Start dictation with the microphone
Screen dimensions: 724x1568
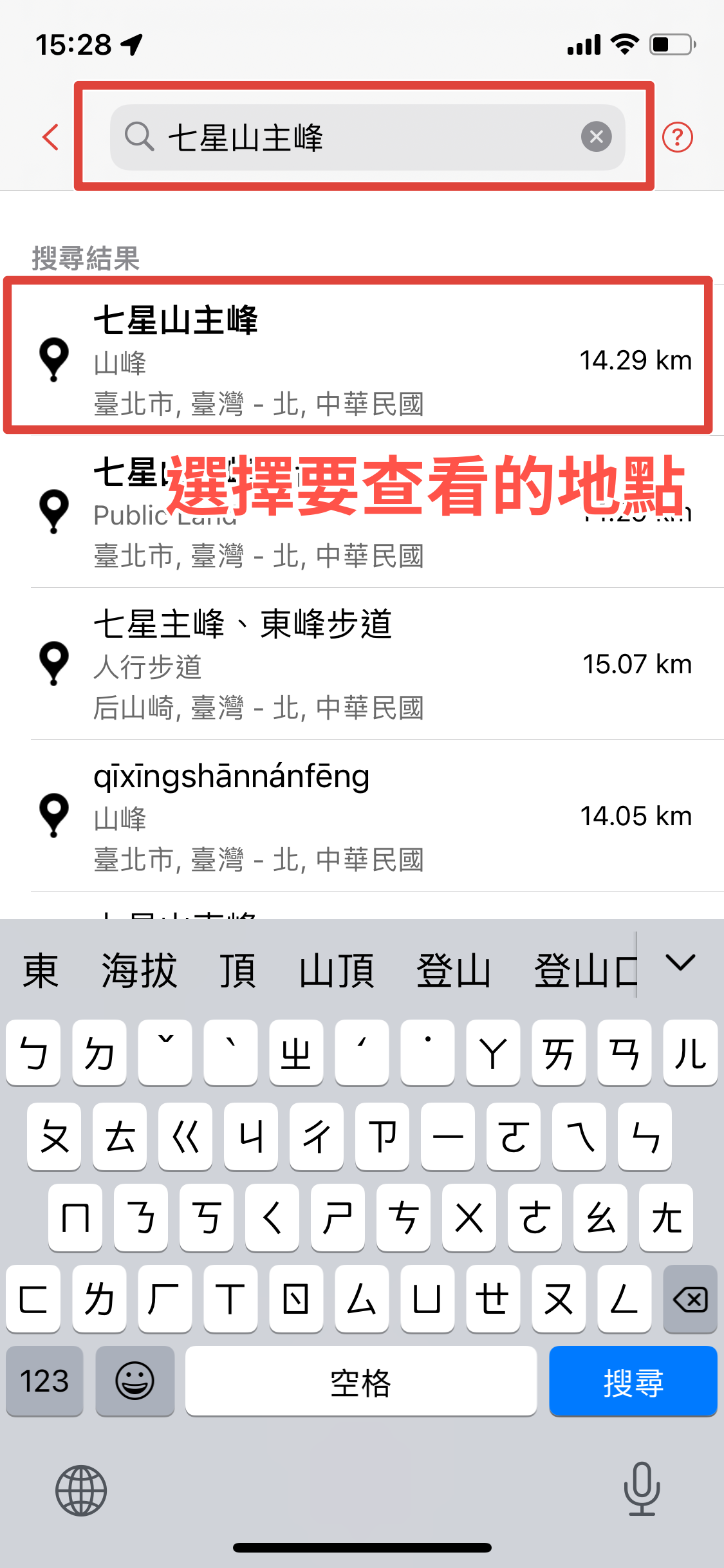642,1489
